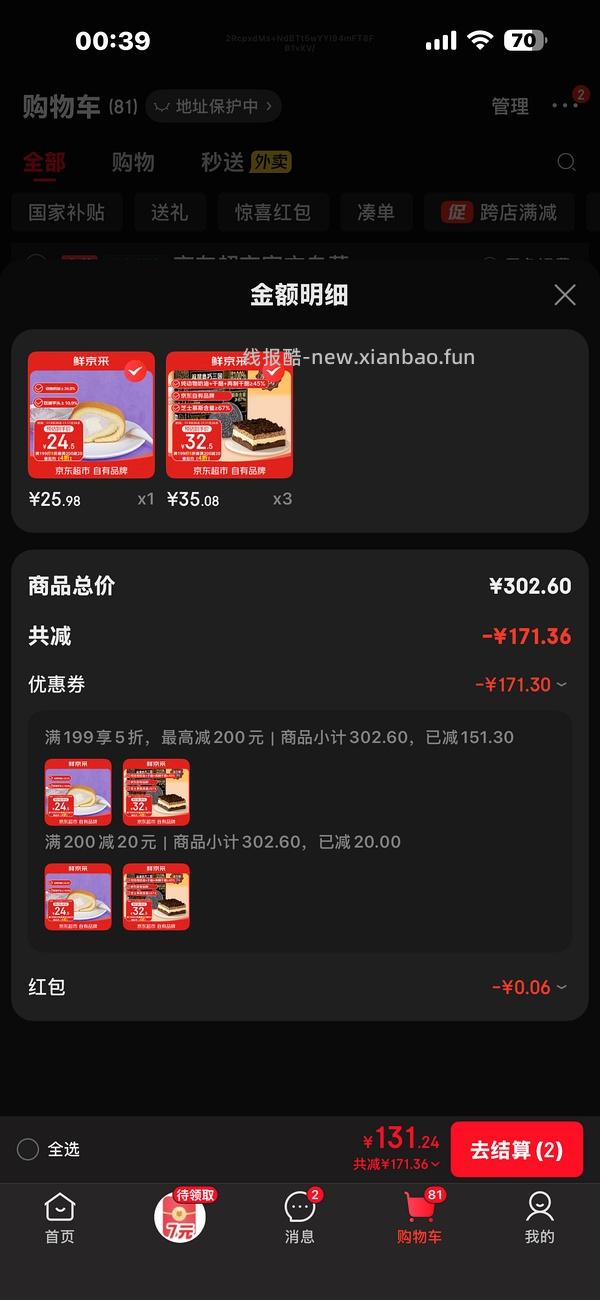Toggle the 全选 select-all checkbox
This screenshot has width=600, height=1300.
point(28,1150)
